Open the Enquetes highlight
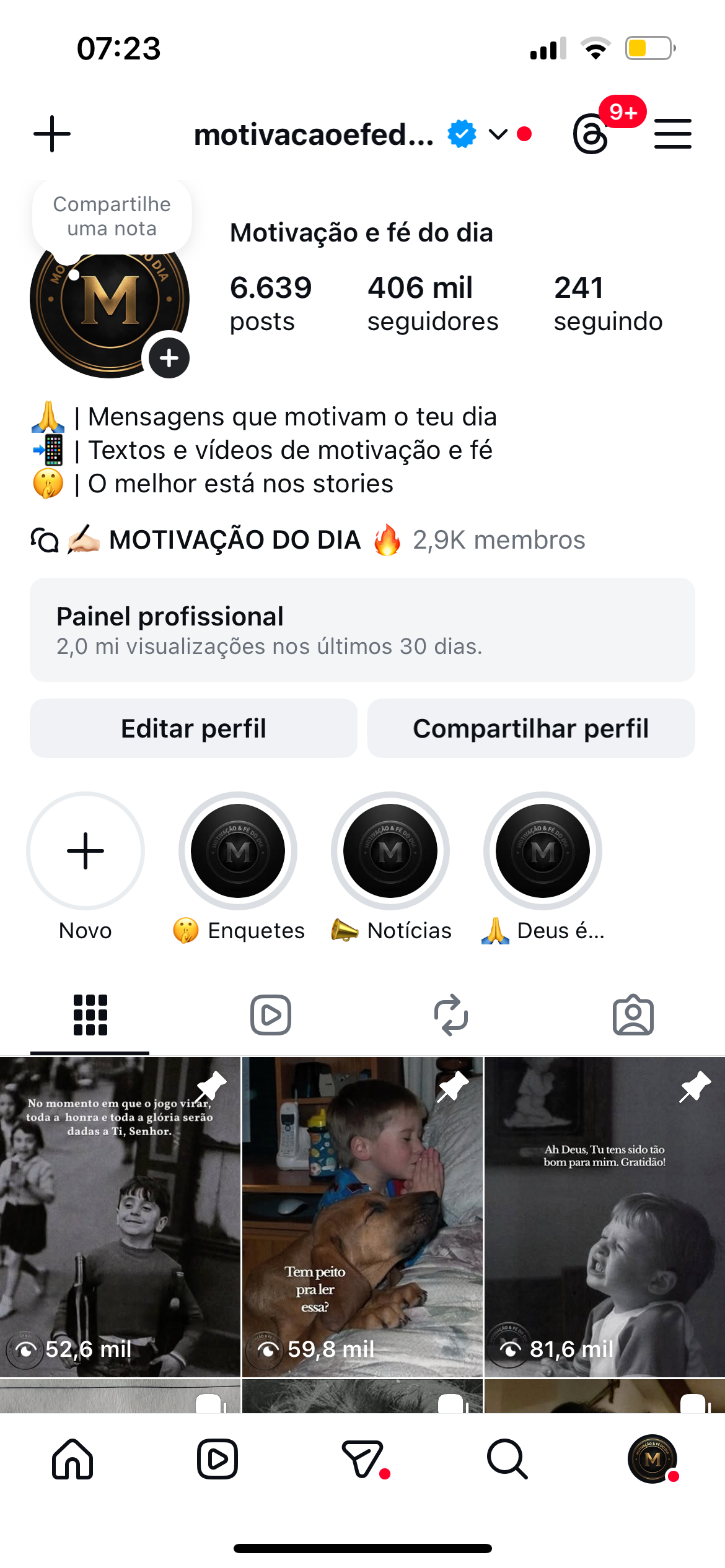The width and height of the screenshot is (725, 1568). pyautogui.click(x=238, y=850)
